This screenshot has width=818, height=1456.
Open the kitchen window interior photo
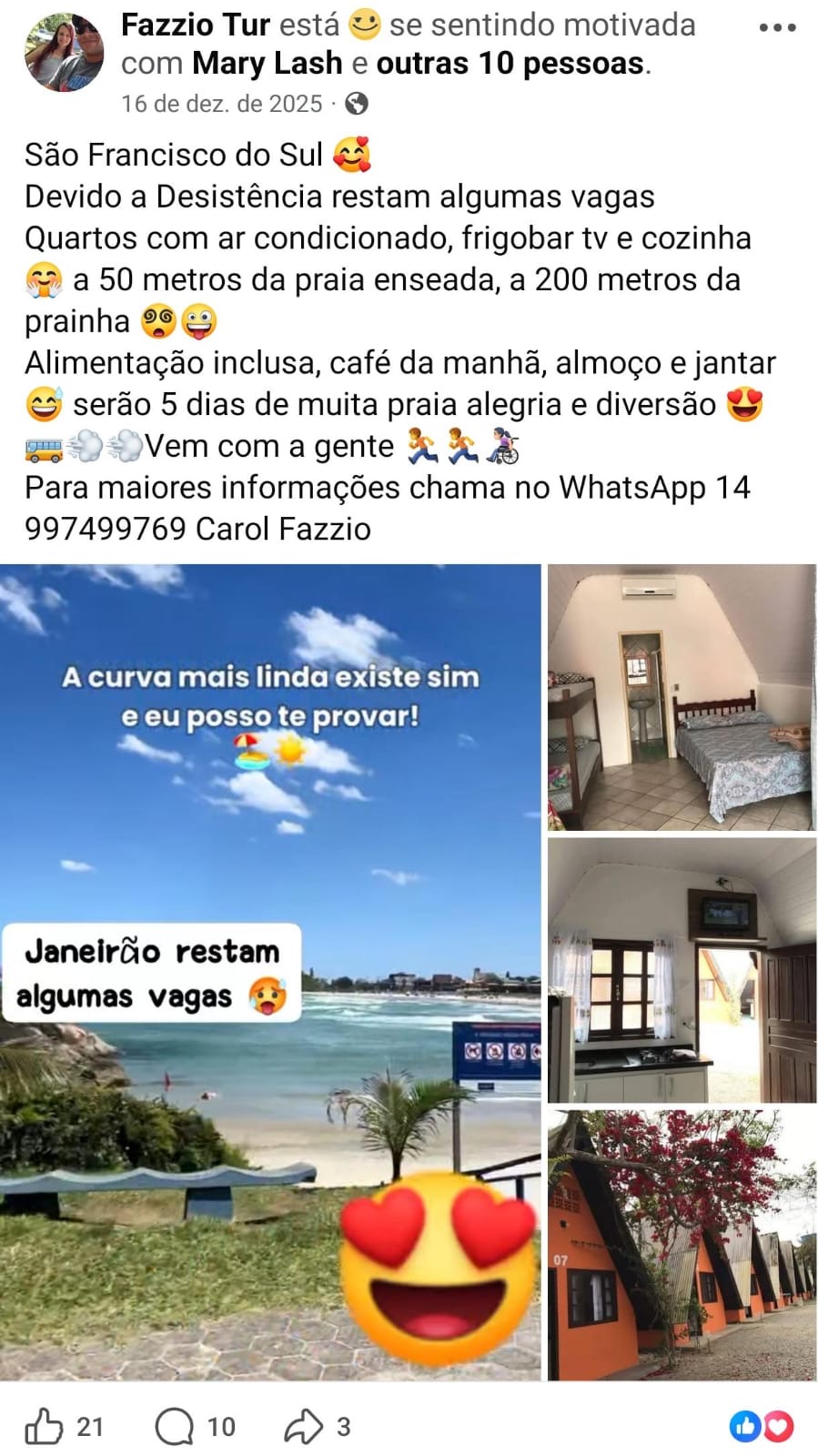[682, 970]
